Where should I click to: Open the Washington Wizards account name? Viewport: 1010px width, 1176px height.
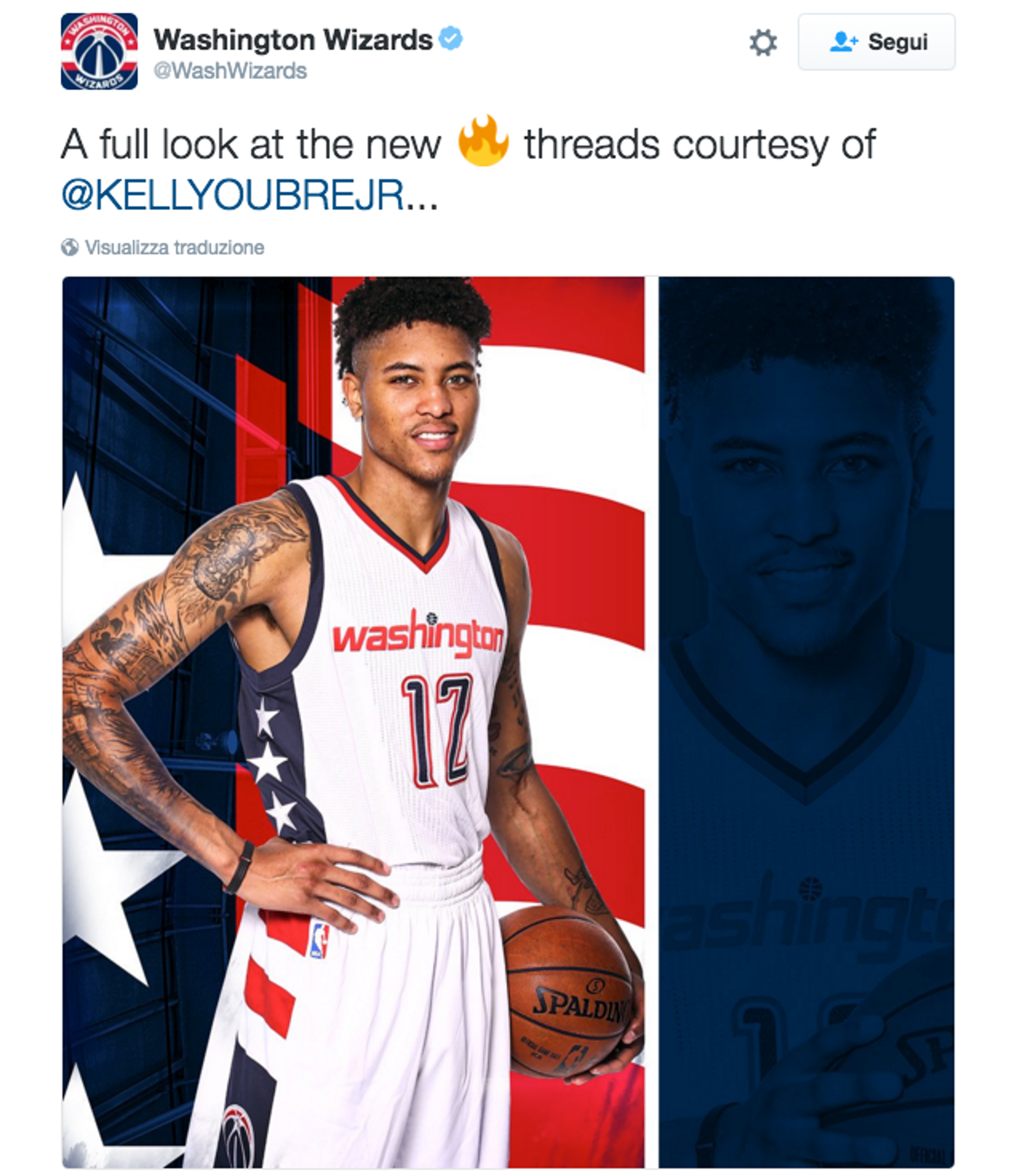pyautogui.click(x=292, y=40)
